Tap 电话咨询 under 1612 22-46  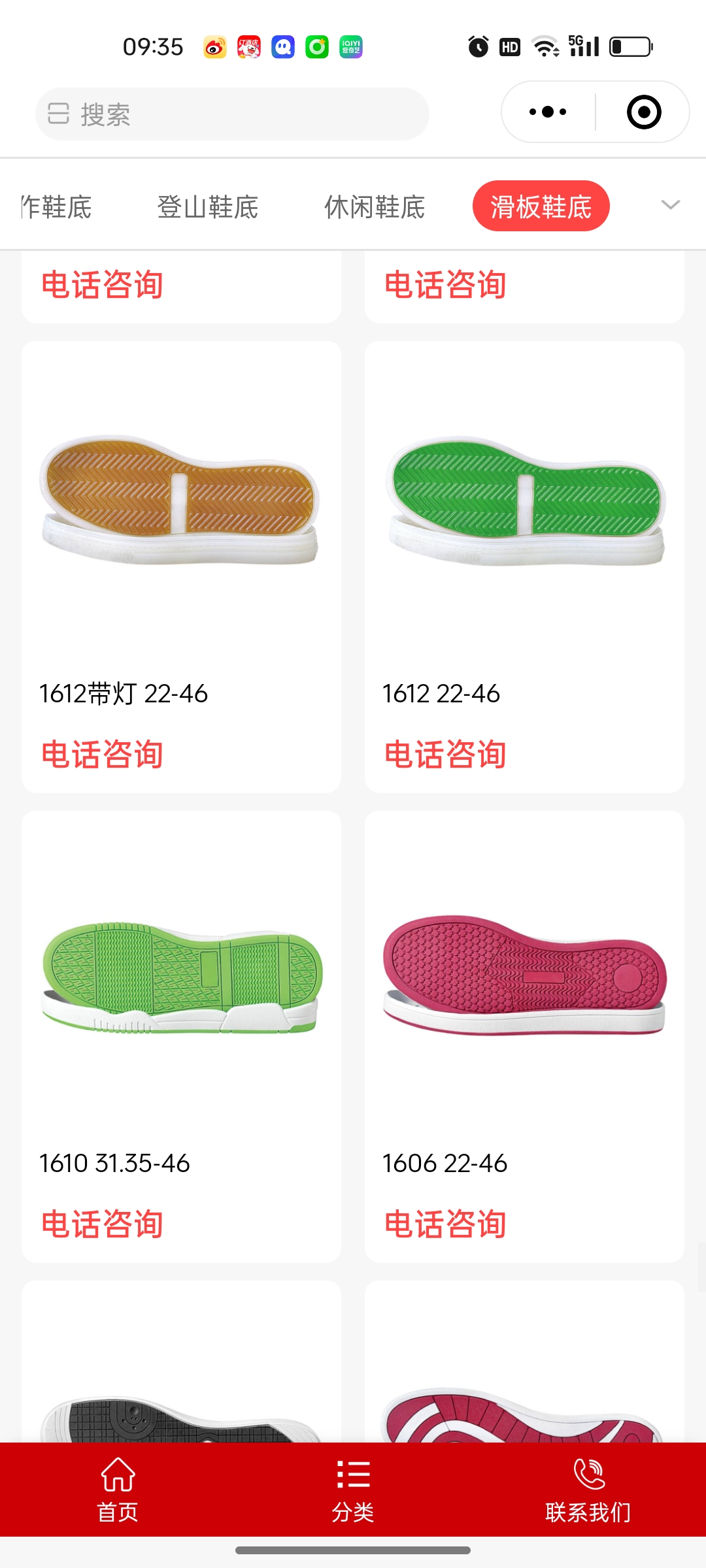click(445, 755)
